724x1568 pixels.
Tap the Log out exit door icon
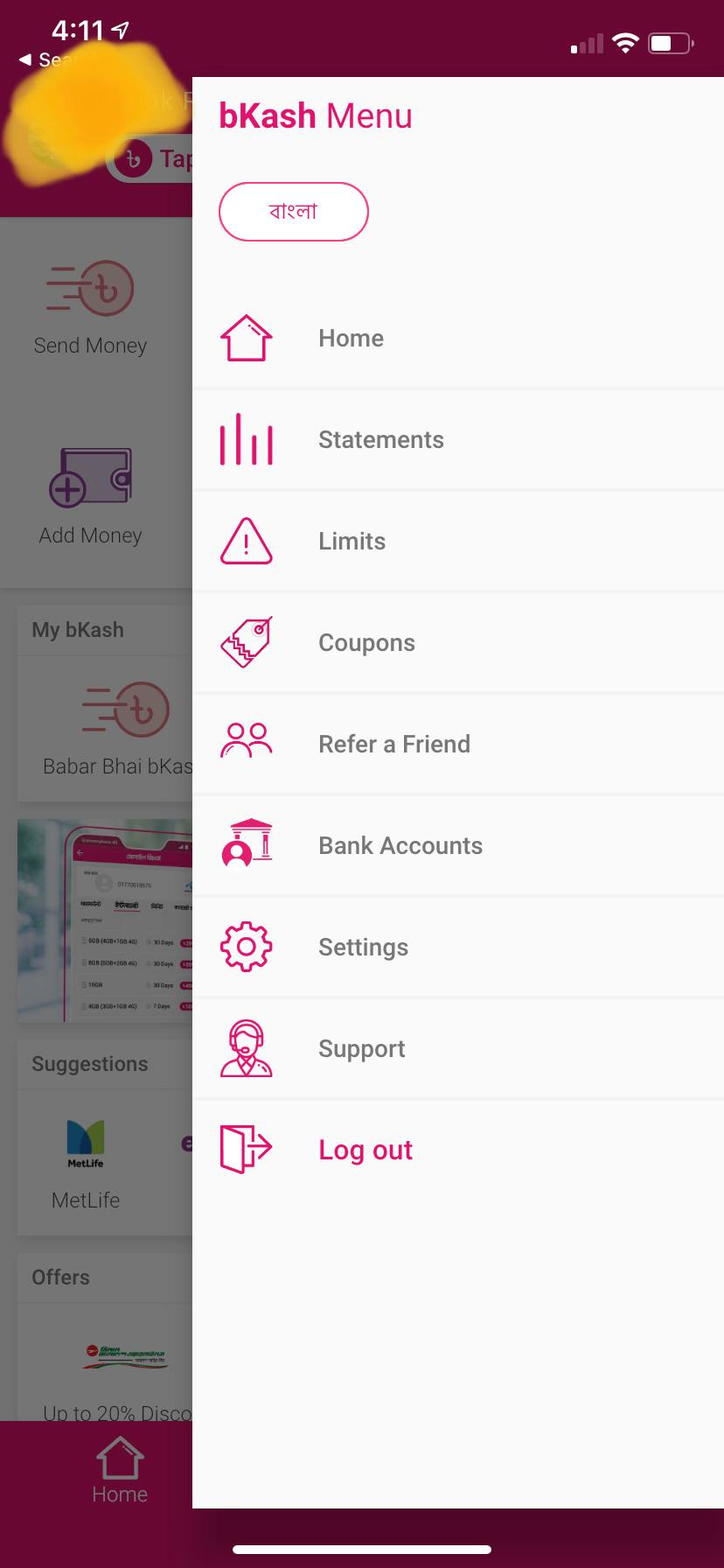(244, 1149)
